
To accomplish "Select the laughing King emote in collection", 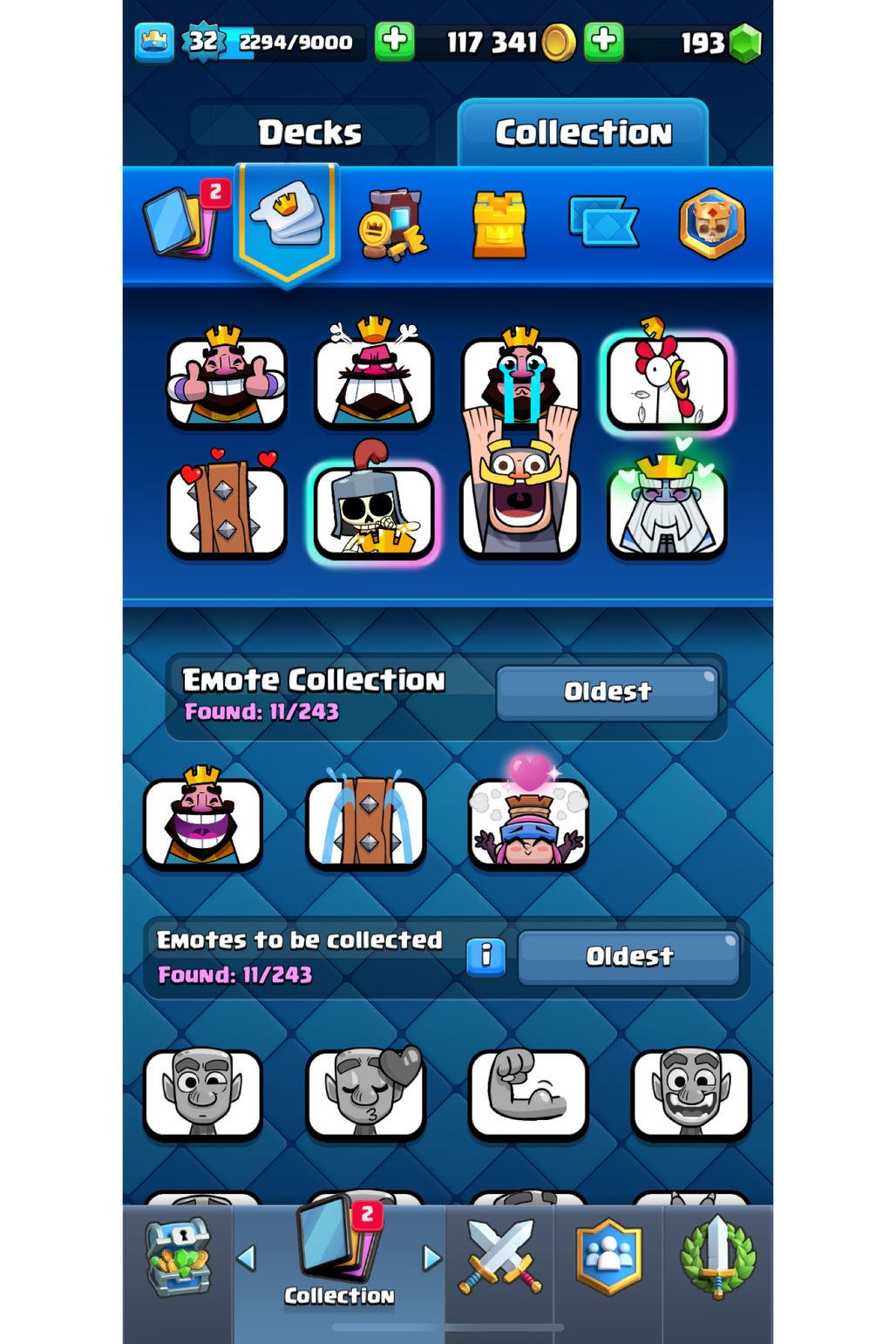I will [x=203, y=822].
